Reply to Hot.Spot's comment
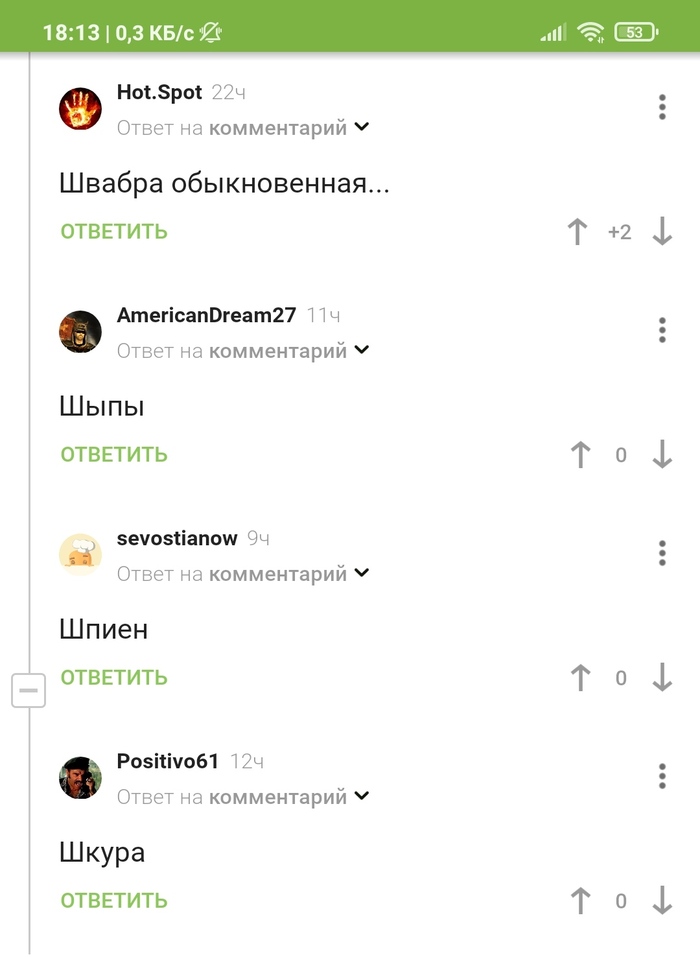 tap(114, 232)
